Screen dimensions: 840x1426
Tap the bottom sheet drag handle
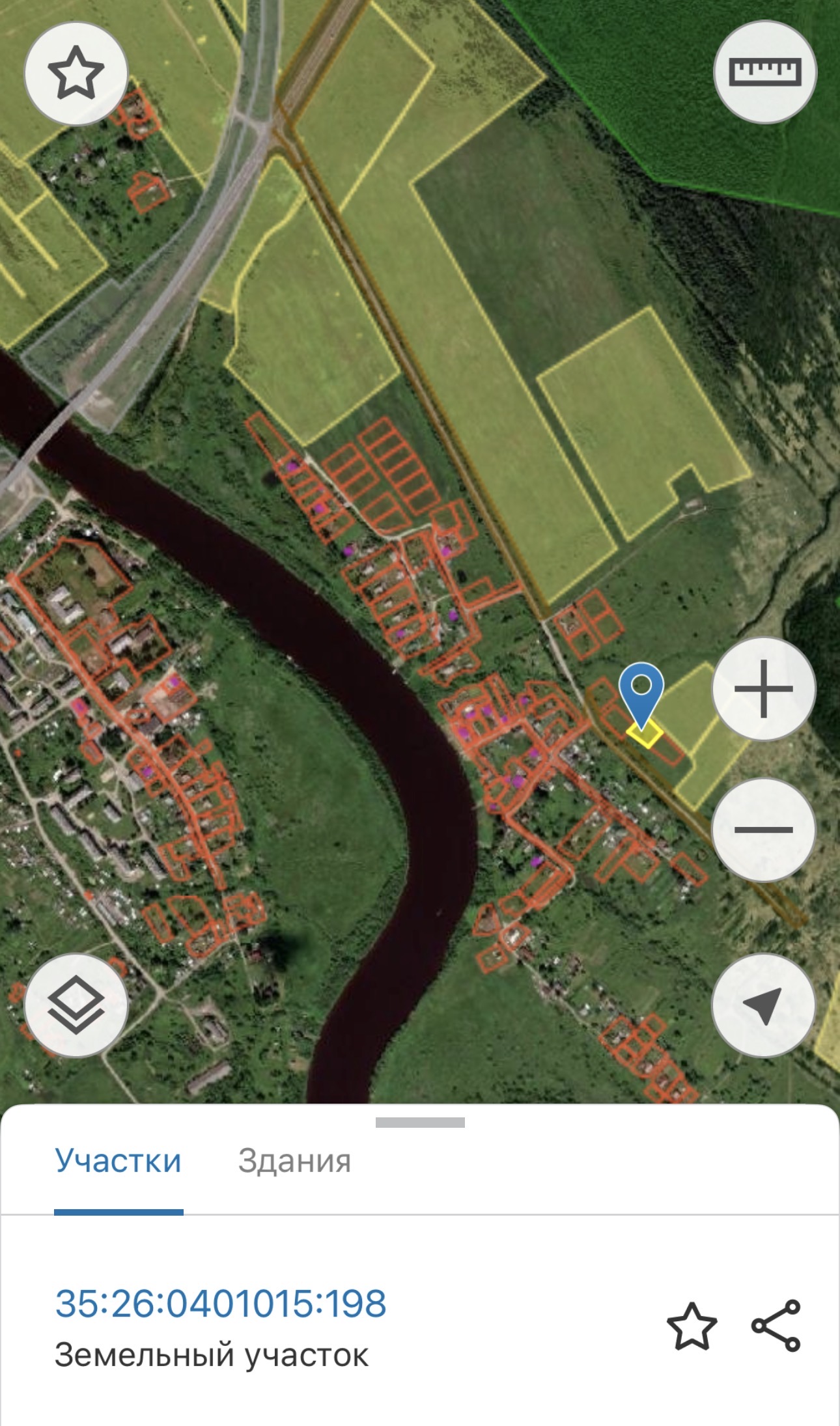point(420,1123)
